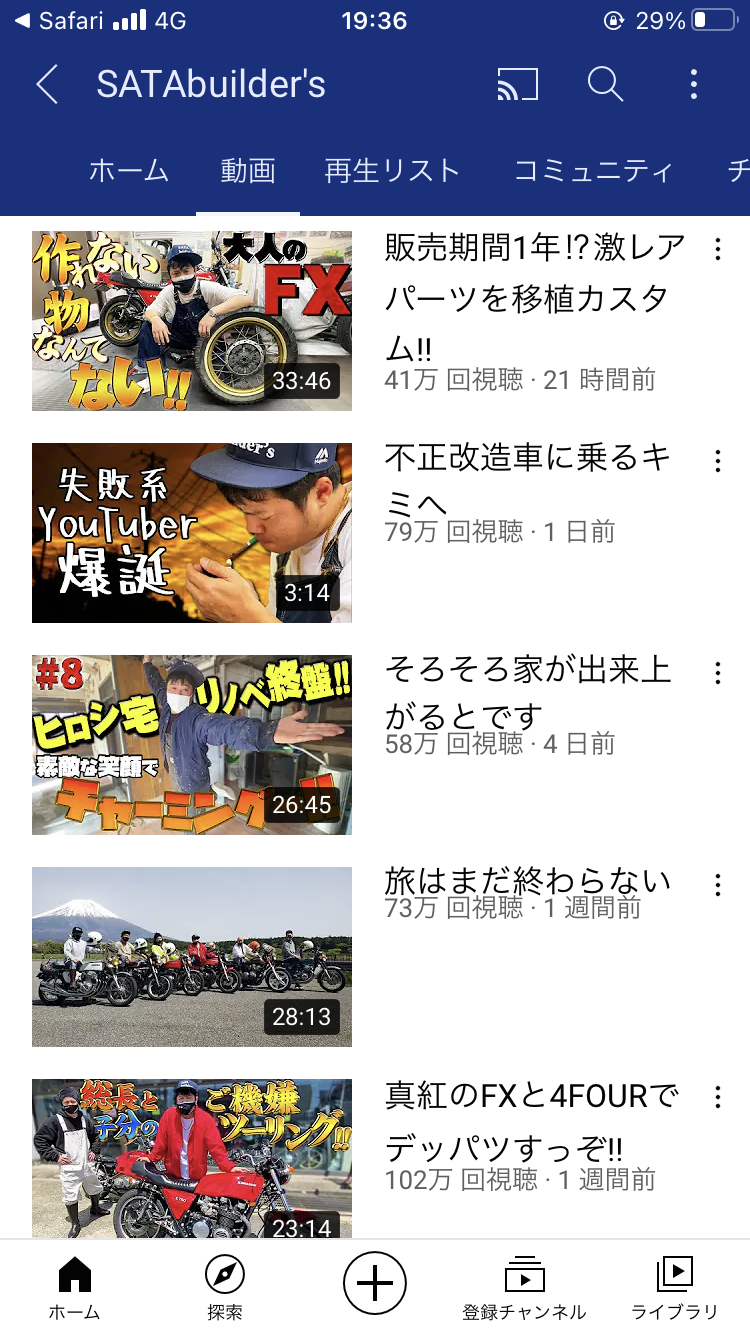Viewport: 750px width, 1334px height.
Task: Tap the Create plus button
Action: pyautogui.click(x=375, y=1280)
